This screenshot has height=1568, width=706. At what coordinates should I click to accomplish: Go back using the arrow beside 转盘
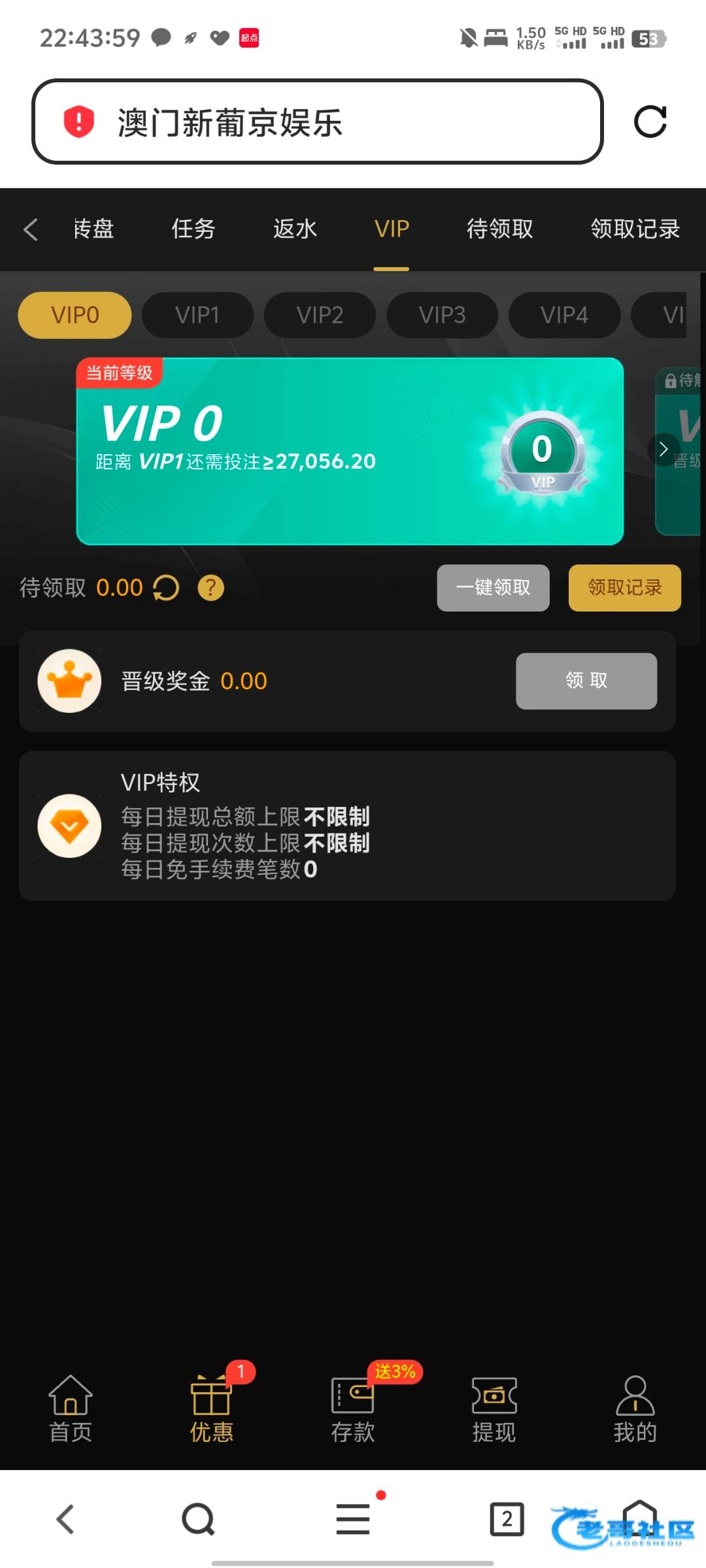(30, 229)
